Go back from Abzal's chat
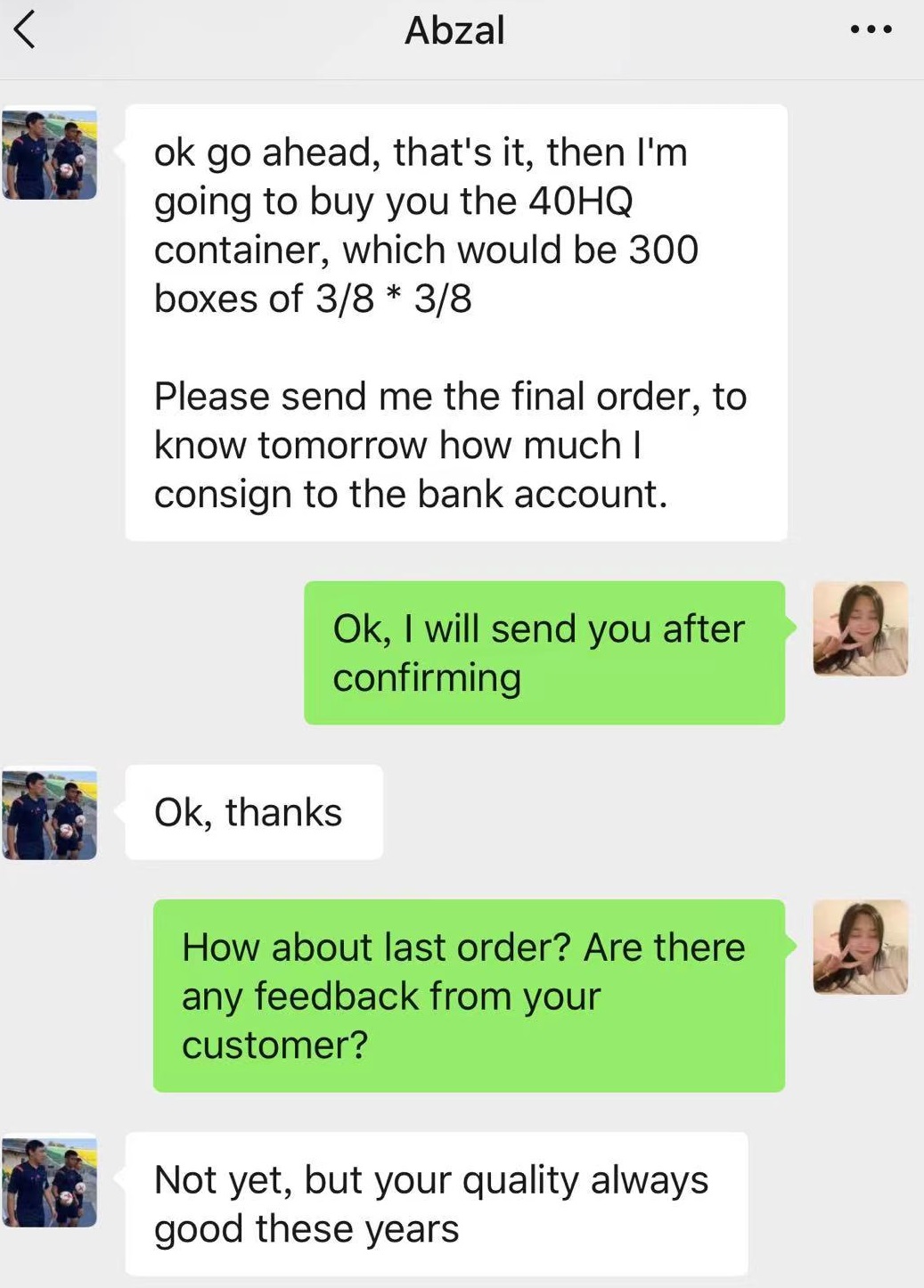Image resolution: width=924 pixels, height=1288 pixels. coord(25,30)
